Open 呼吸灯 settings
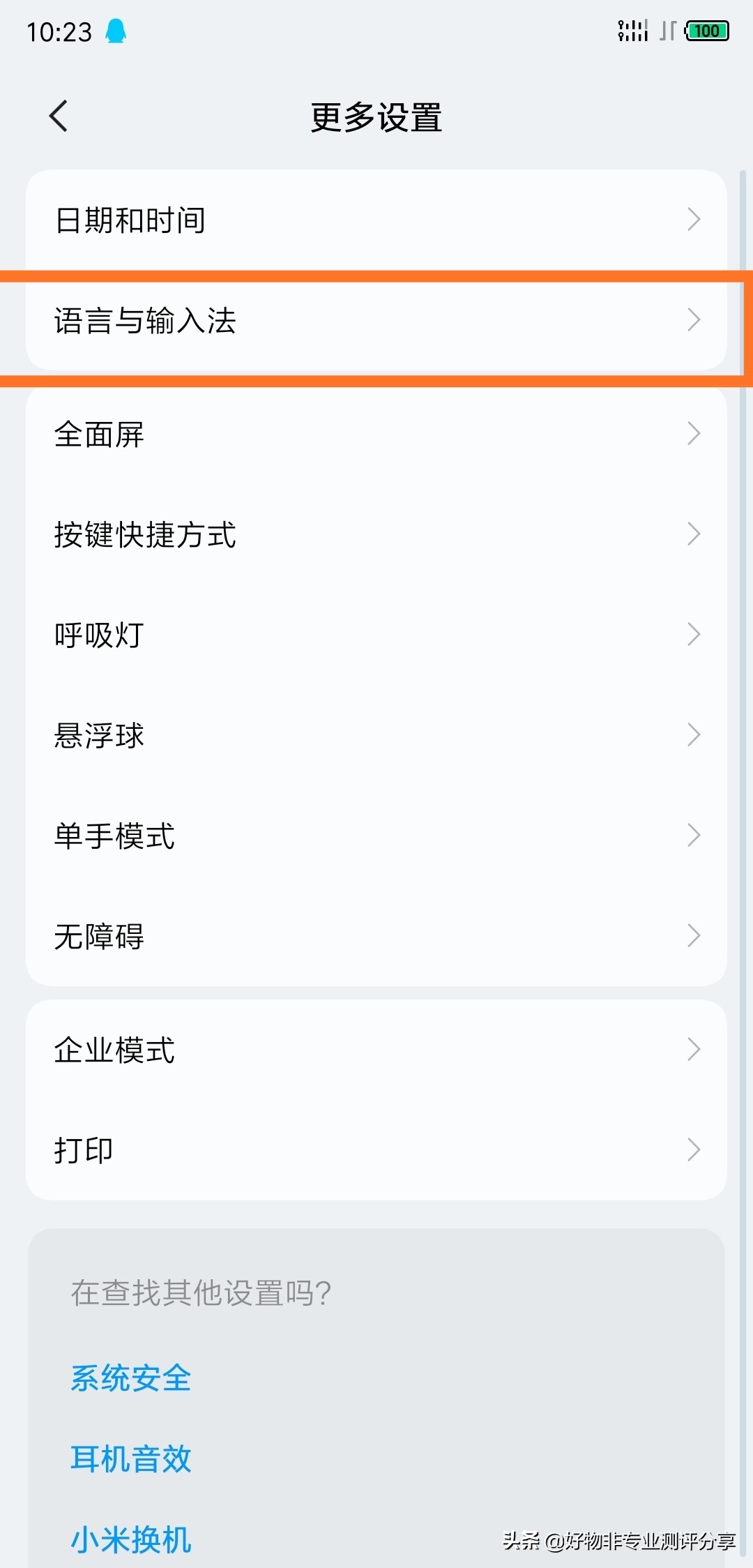 tap(376, 635)
